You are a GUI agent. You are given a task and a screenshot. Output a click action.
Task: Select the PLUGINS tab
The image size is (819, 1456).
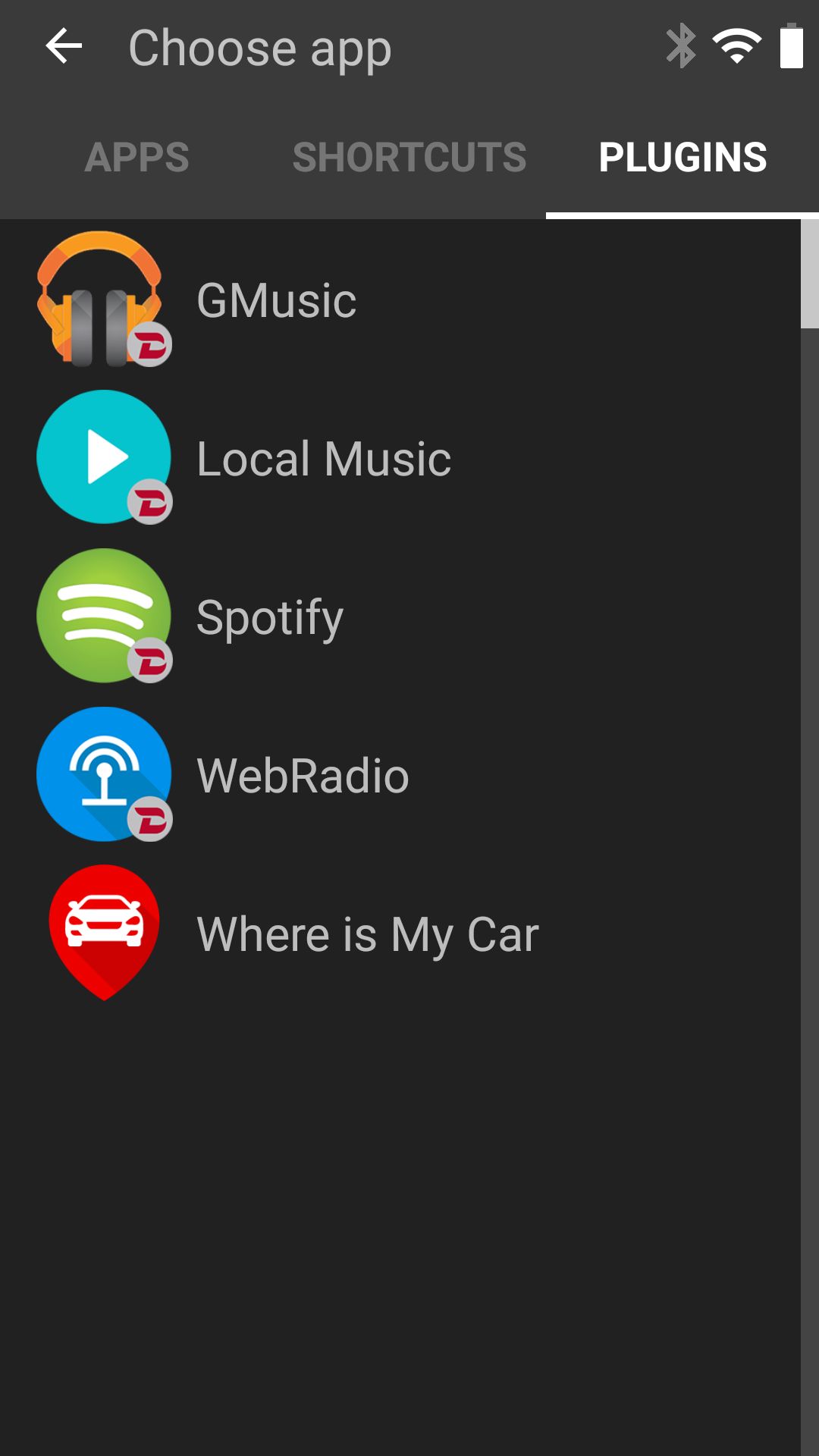tap(682, 158)
